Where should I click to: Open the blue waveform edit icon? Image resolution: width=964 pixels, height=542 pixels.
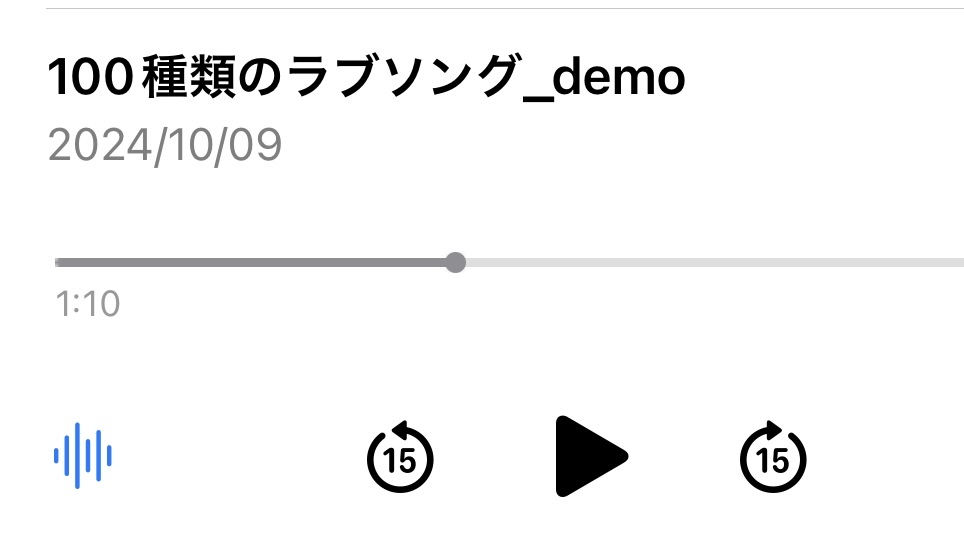click(x=82, y=456)
